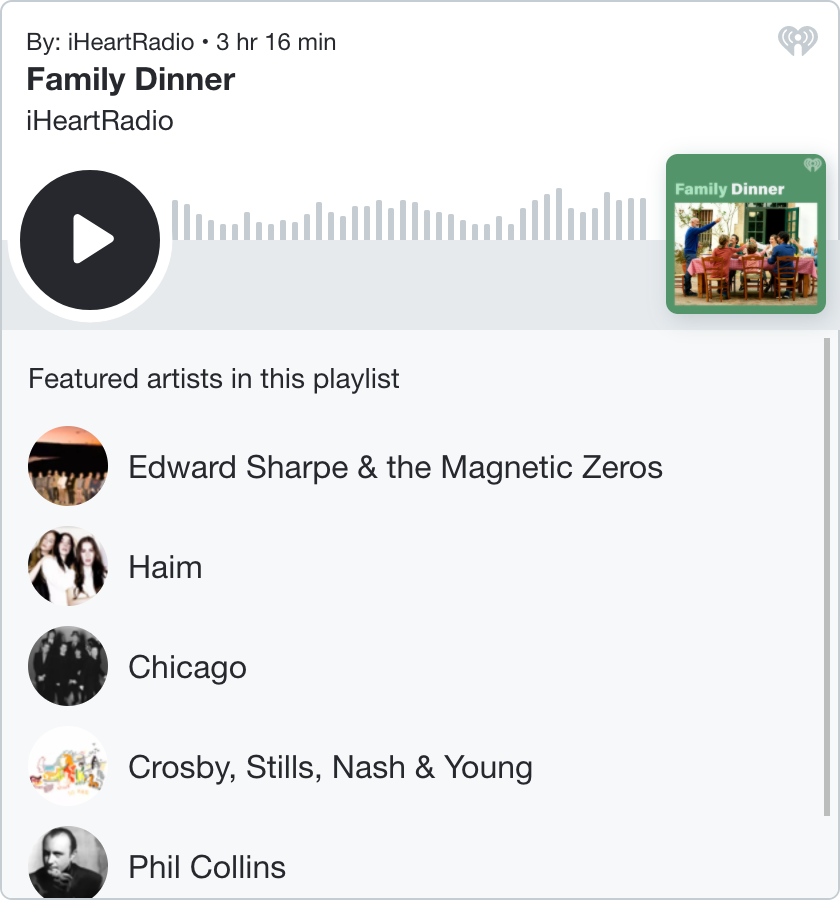Click Chicago's artist avatar

[67, 666]
